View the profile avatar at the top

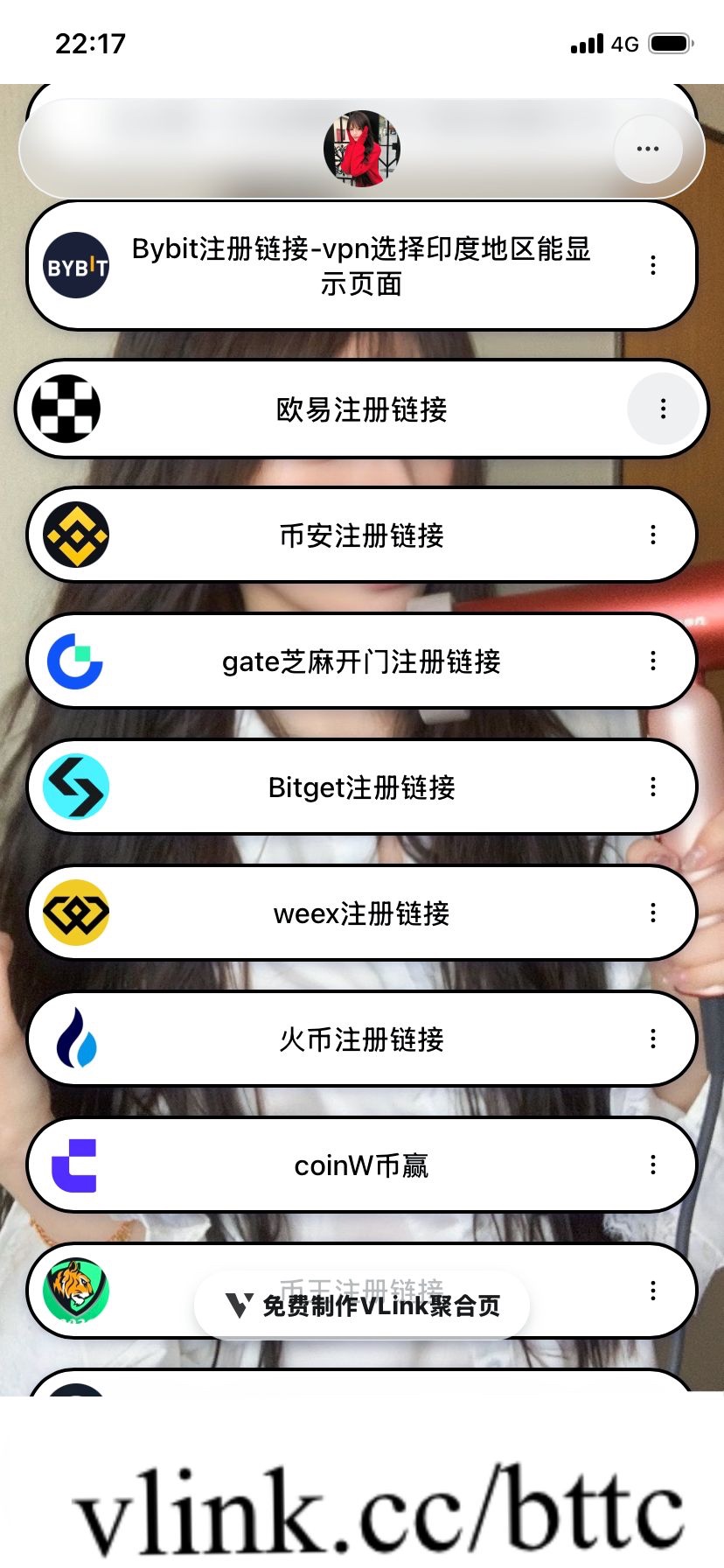coord(362,149)
